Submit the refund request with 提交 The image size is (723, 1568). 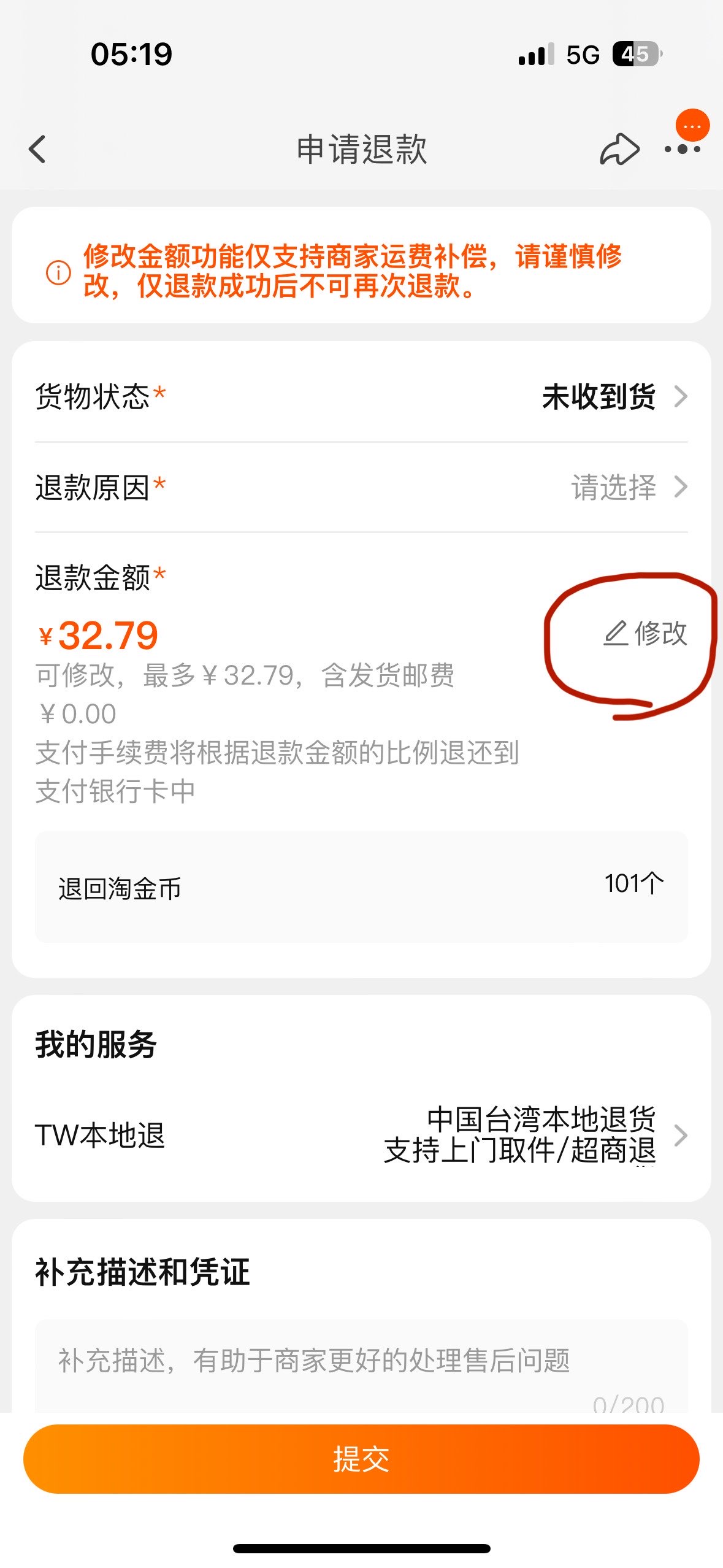pos(361,1459)
